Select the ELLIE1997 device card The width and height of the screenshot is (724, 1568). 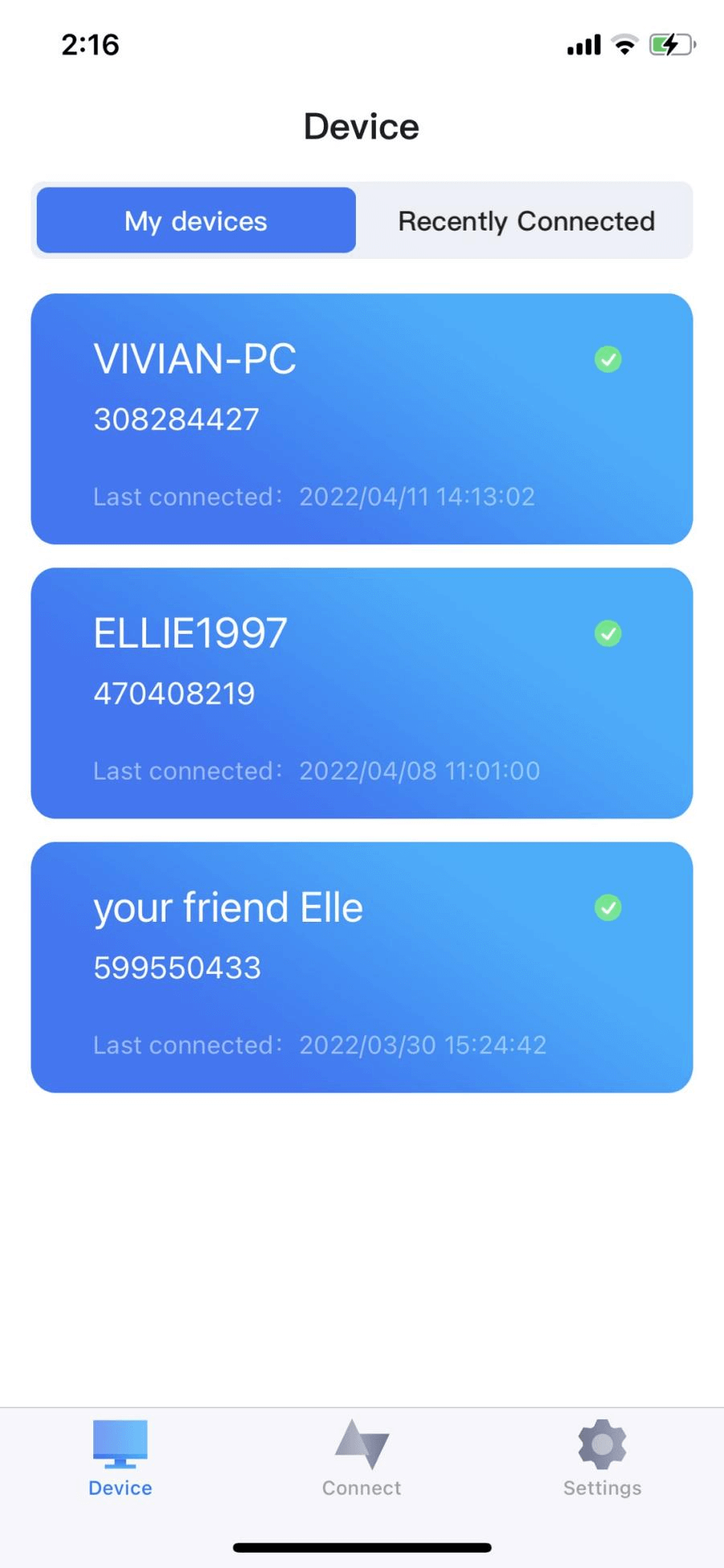click(362, 693)
